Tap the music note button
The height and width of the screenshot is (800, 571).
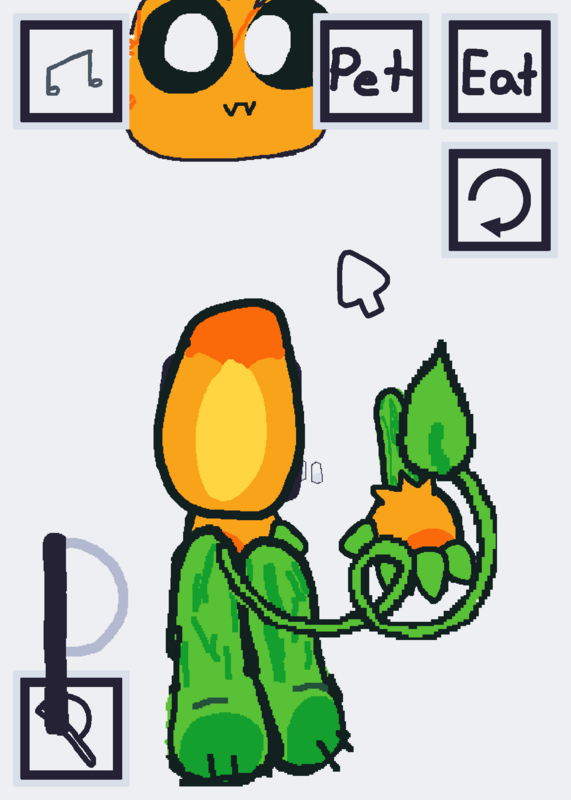click(71, 71)
